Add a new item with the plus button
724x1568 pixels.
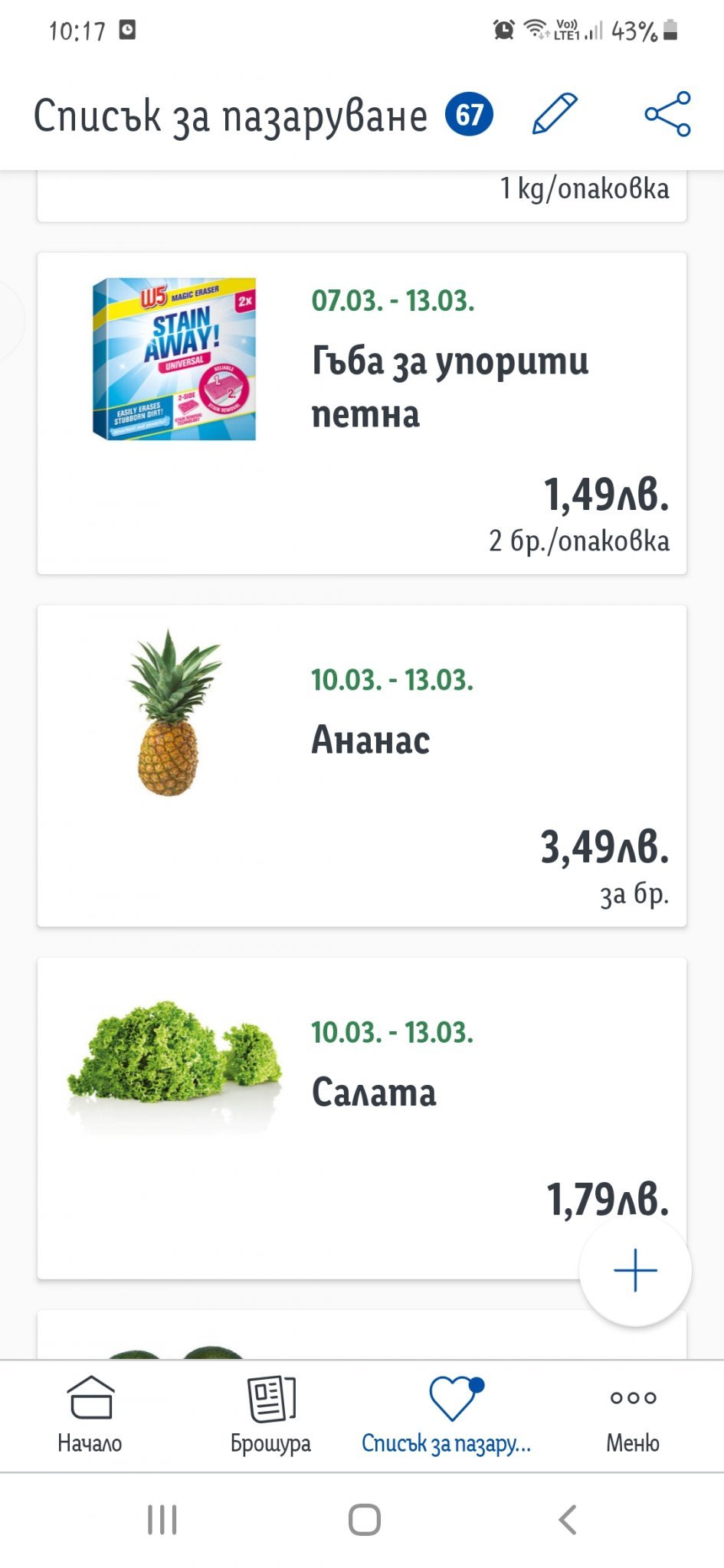pyautogui.click(x=635, y=1270)
